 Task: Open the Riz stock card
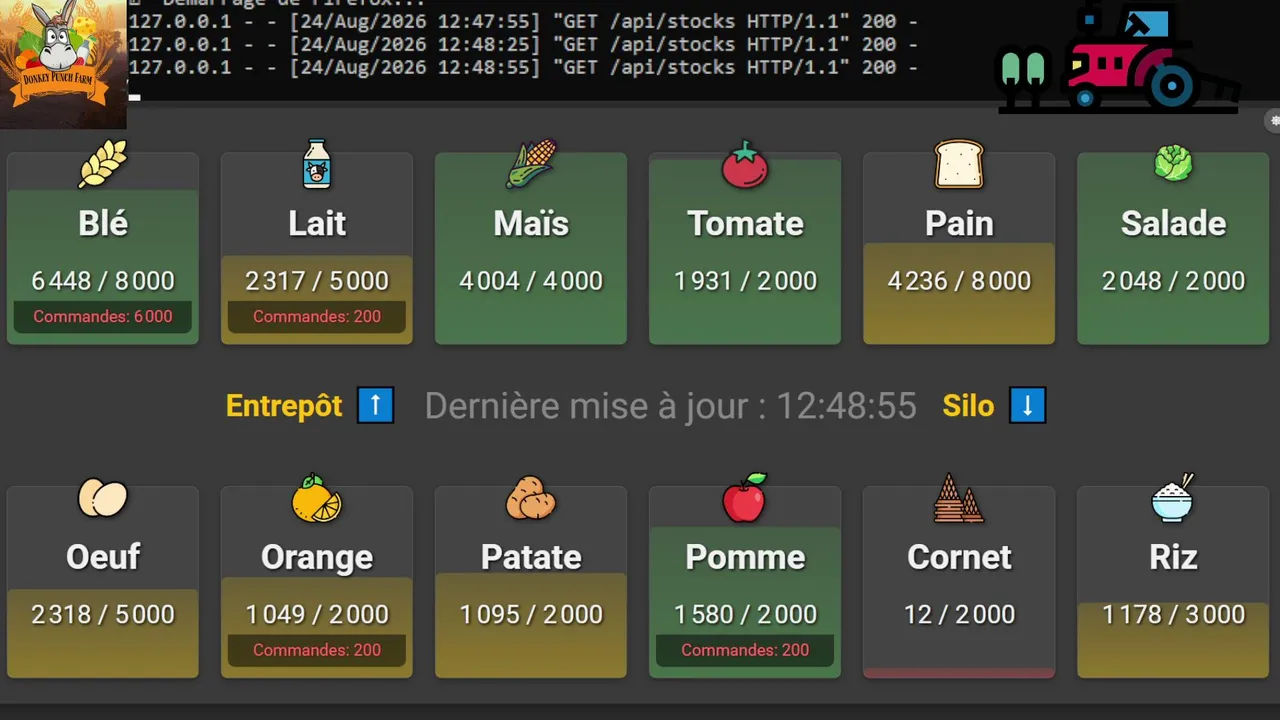pyautogui.click(x=1173, y=582)
